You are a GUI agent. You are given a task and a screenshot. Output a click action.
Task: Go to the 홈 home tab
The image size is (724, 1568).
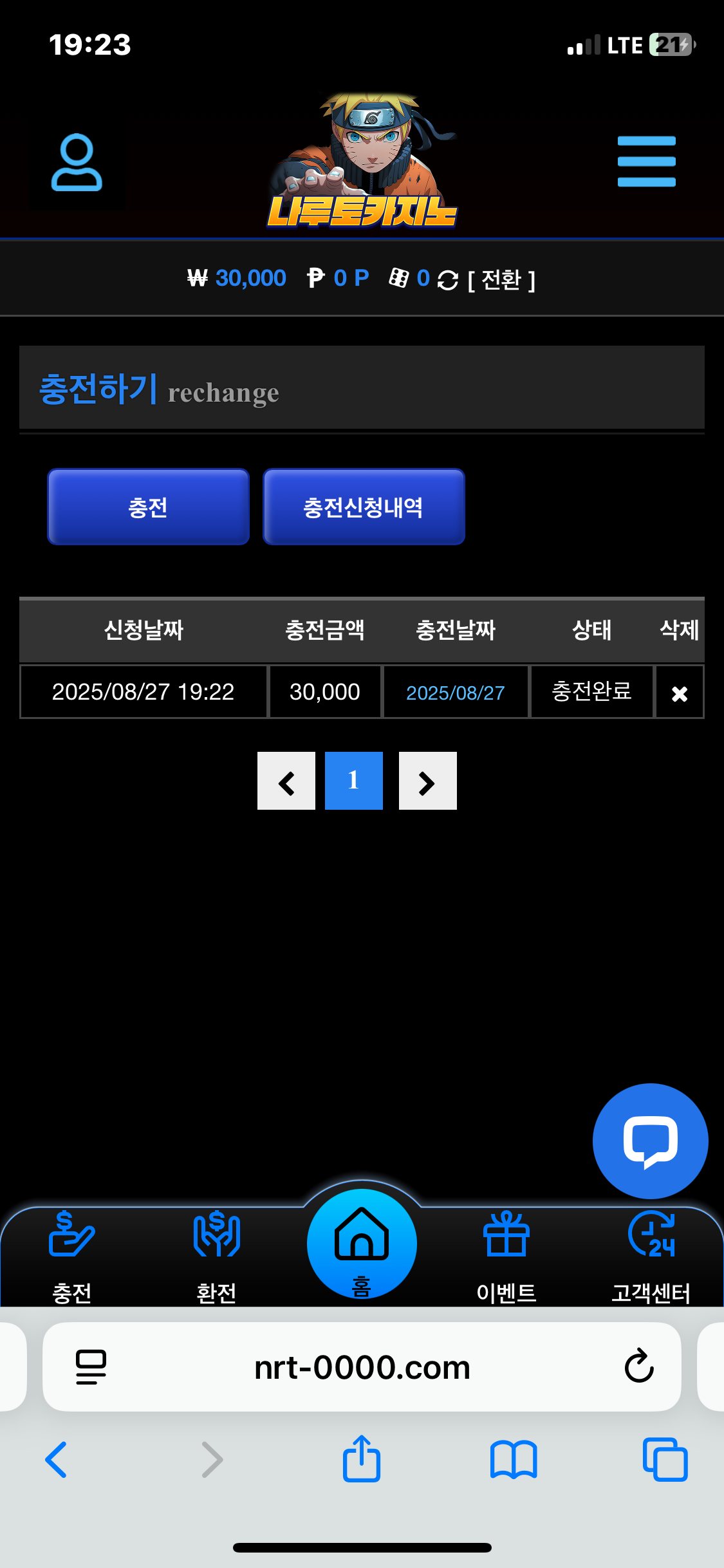[x=362, y=1244]
